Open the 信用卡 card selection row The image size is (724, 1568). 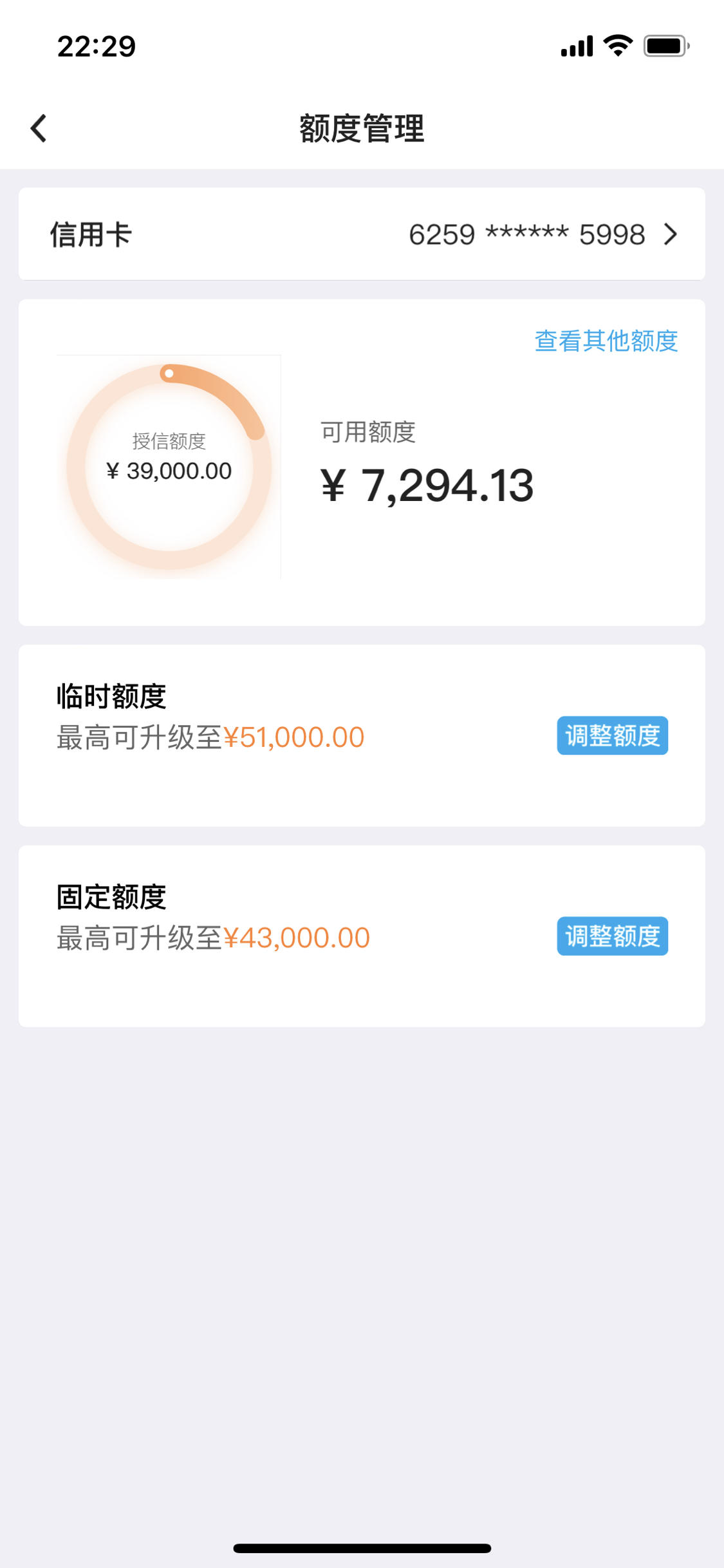point(362,234)
